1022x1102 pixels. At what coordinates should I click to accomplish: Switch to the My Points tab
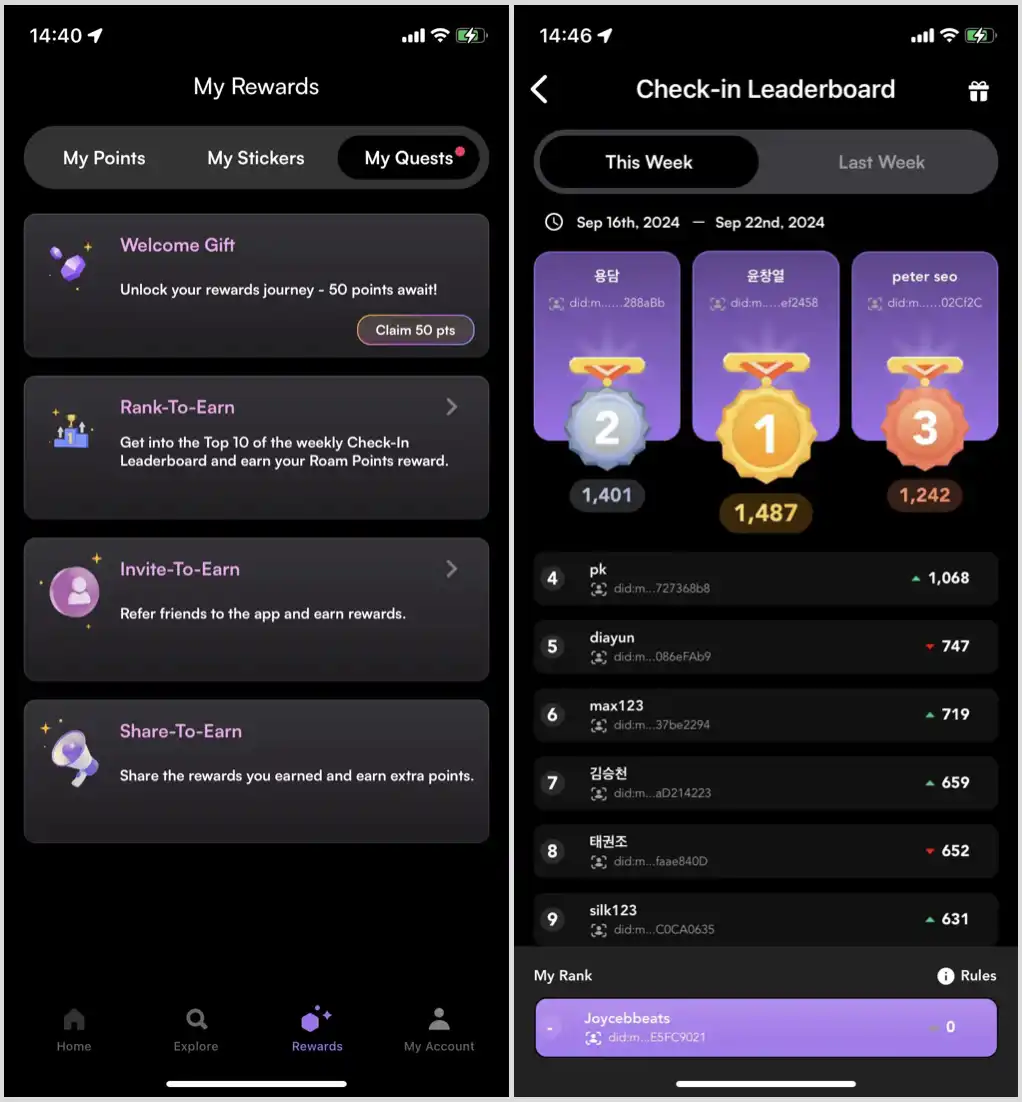coord(104,158)
